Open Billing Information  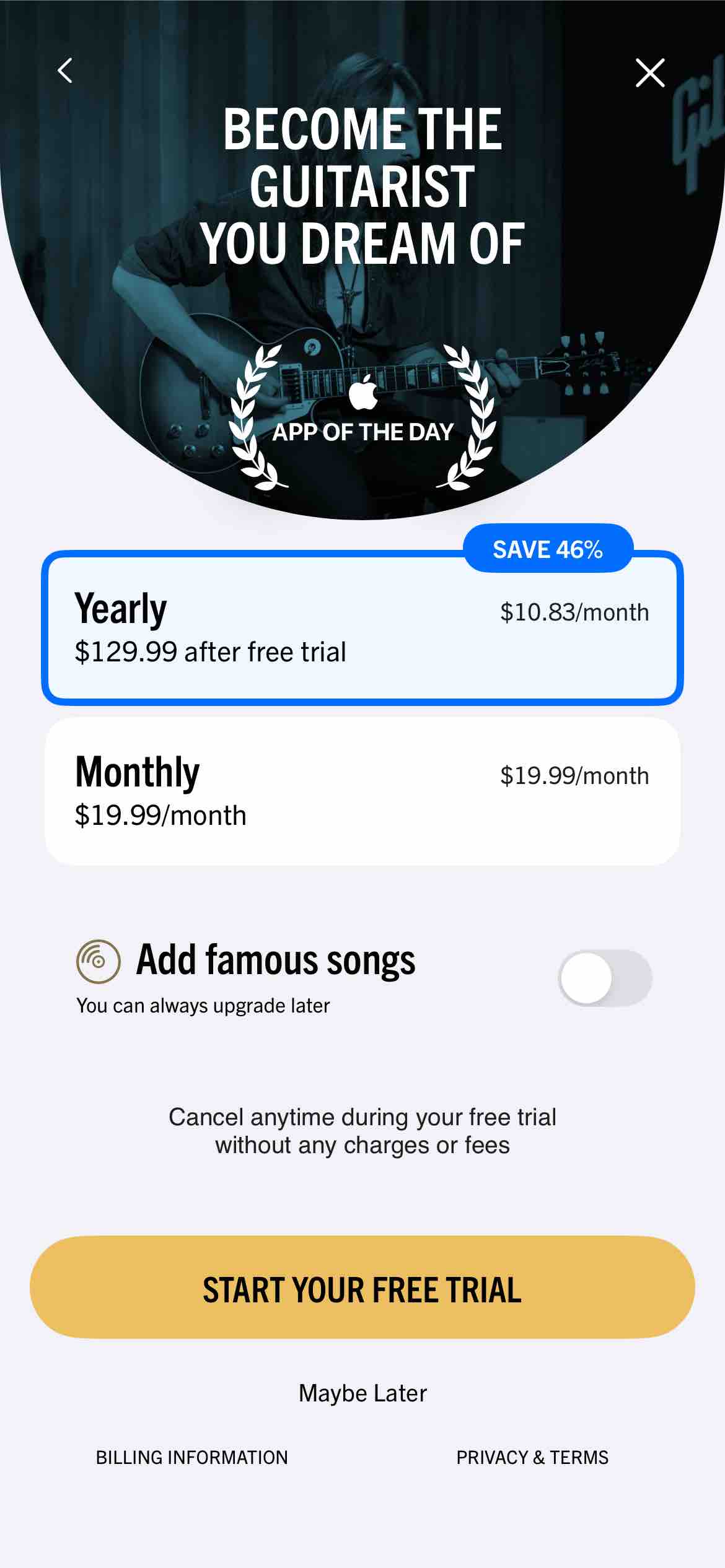point(191,1457)
